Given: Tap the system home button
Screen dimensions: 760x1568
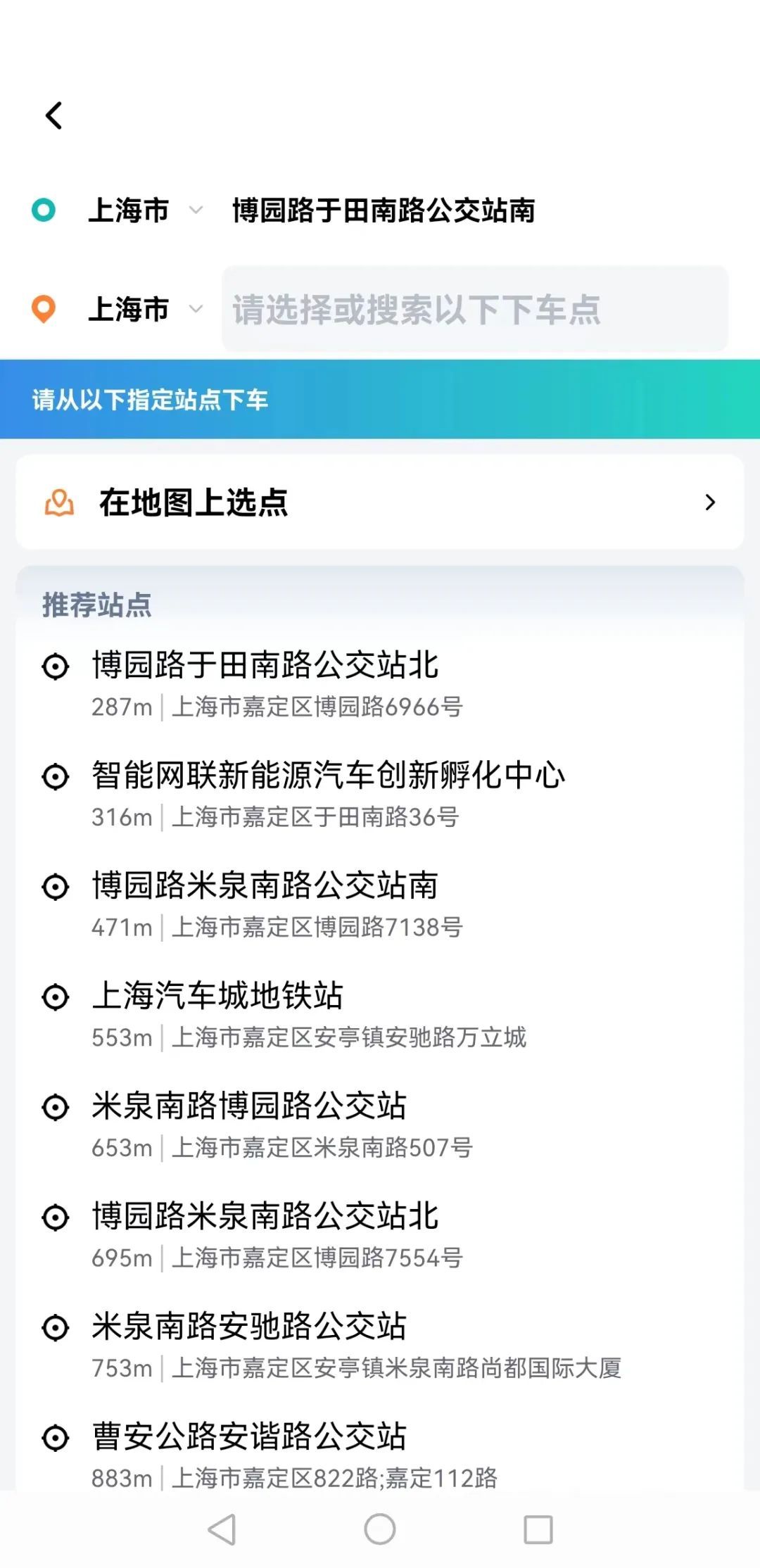Looking at the screenshot, I should click(x=380, y=1529).
